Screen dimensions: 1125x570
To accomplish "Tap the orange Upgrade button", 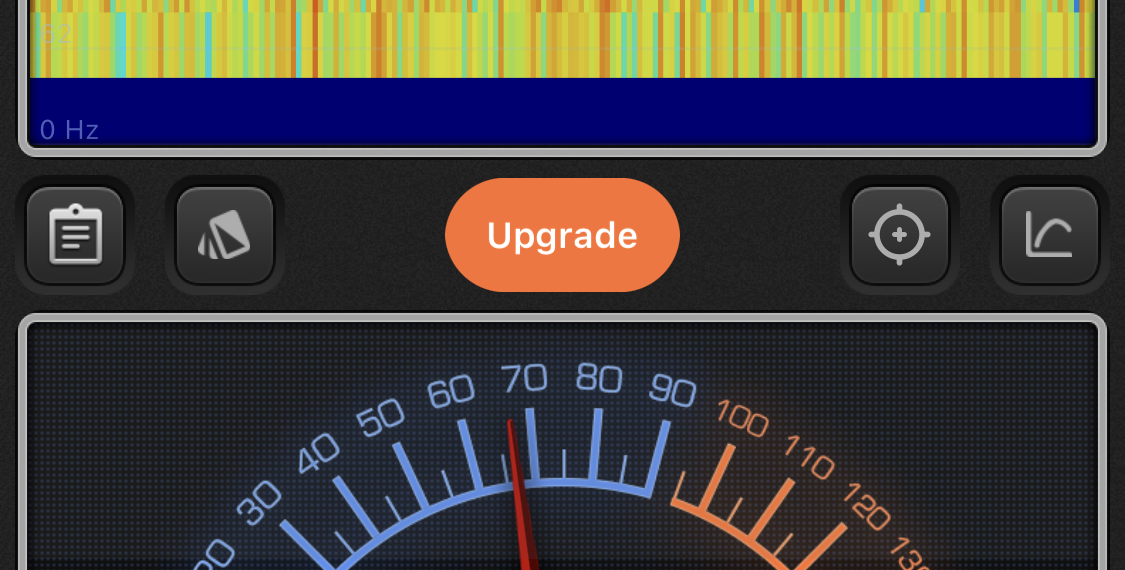I will (x=562, y=235).
